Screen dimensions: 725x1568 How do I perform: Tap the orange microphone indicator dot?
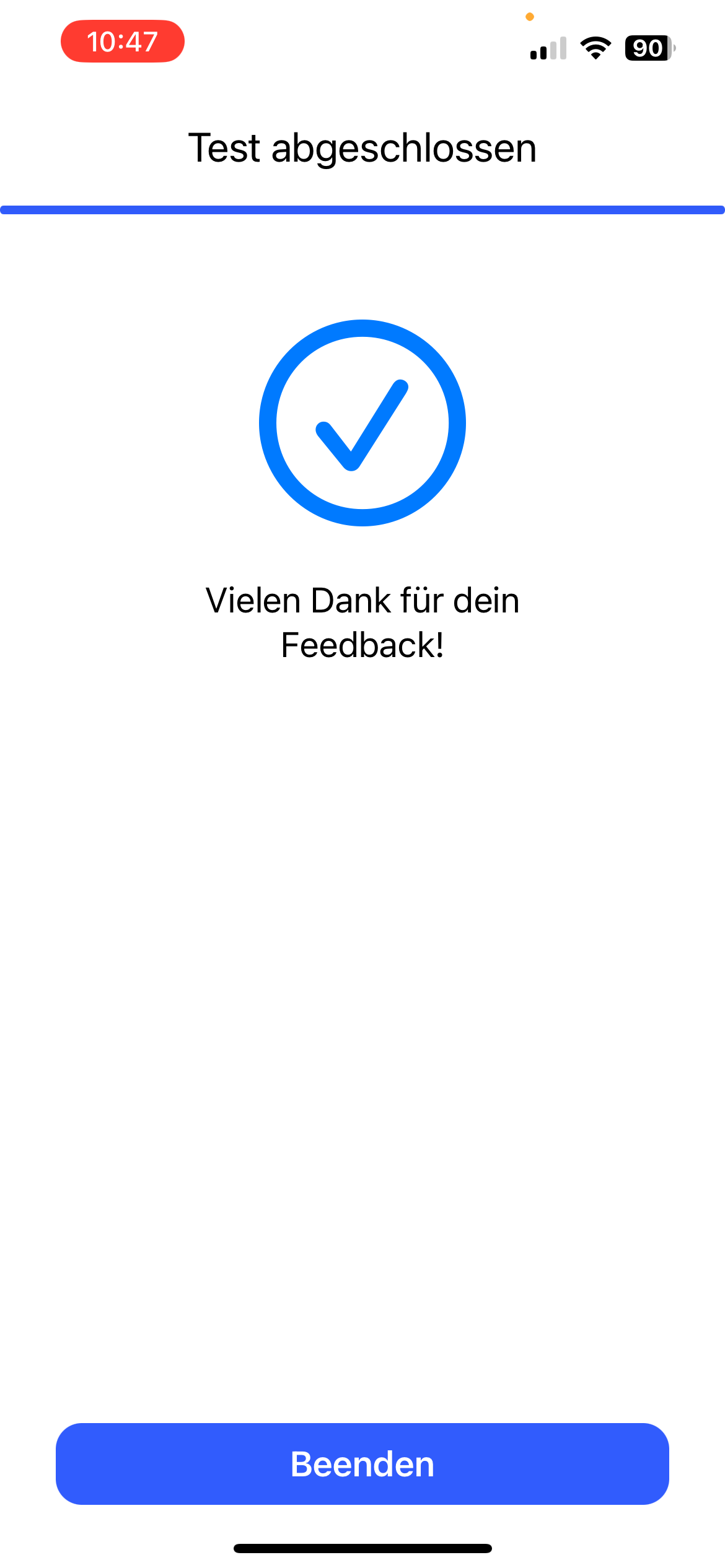coord(530,17)
